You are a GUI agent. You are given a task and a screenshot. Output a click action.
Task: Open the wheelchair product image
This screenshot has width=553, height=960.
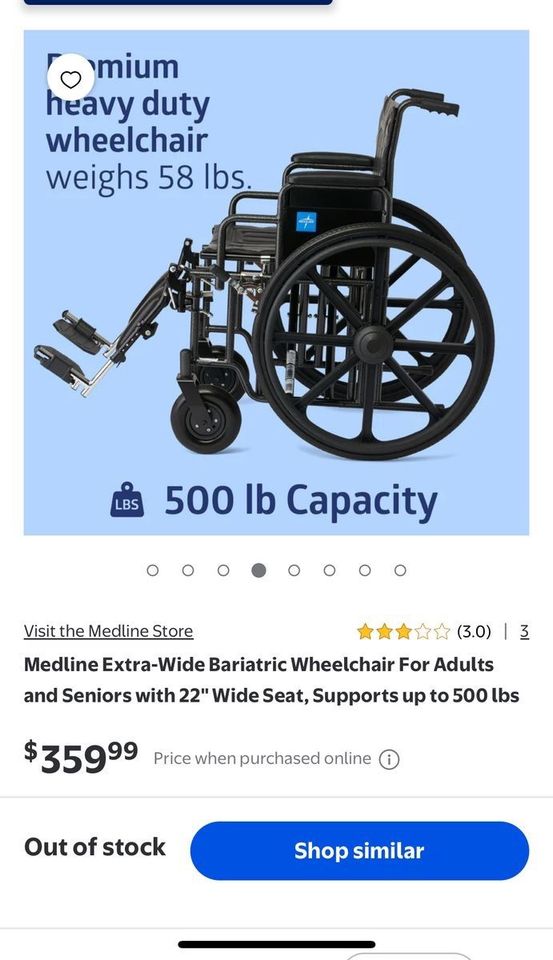276,282
